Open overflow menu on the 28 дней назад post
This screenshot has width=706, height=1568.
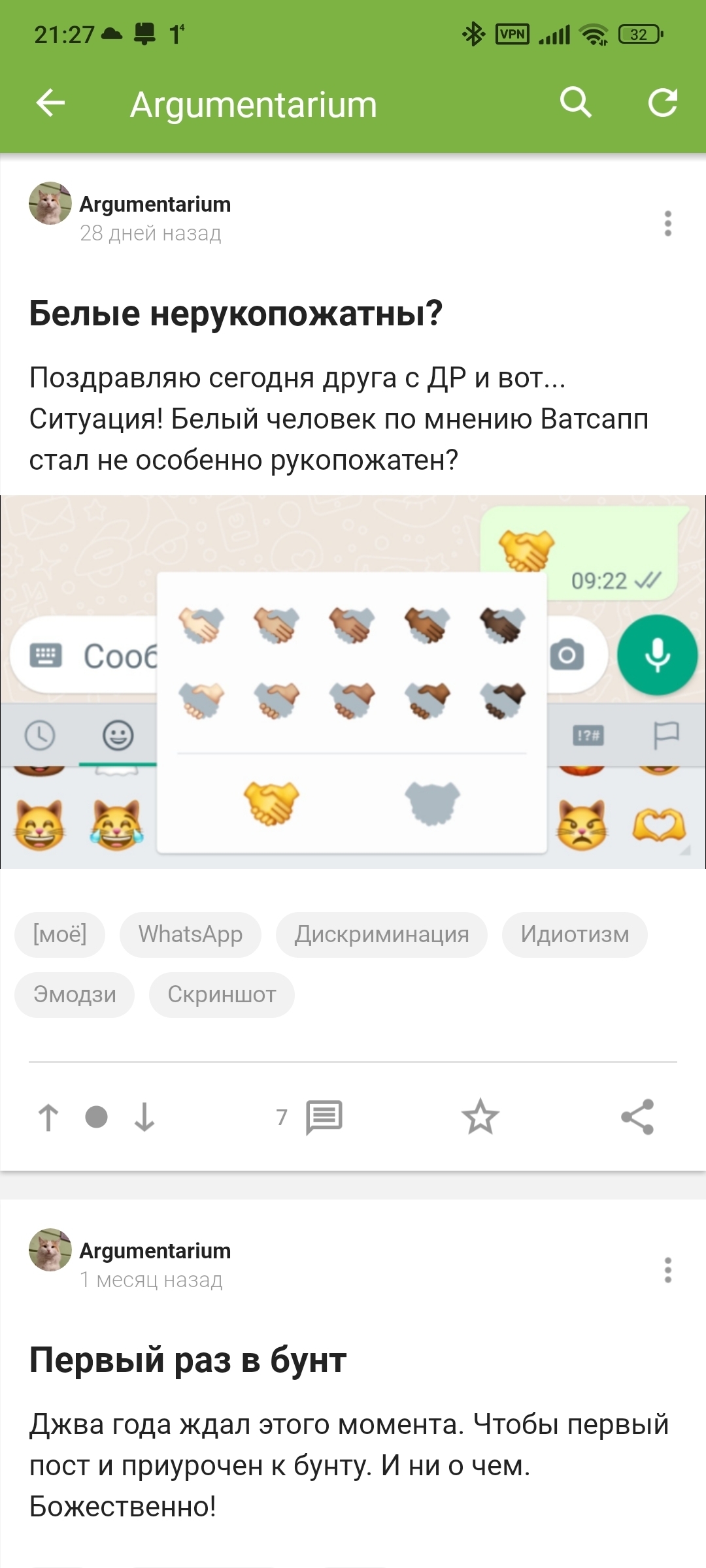tap(667, 223)
